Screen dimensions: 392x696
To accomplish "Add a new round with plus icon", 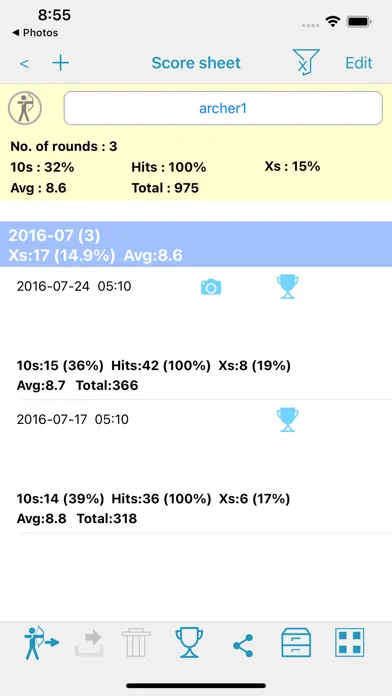I will pos(60,63).
